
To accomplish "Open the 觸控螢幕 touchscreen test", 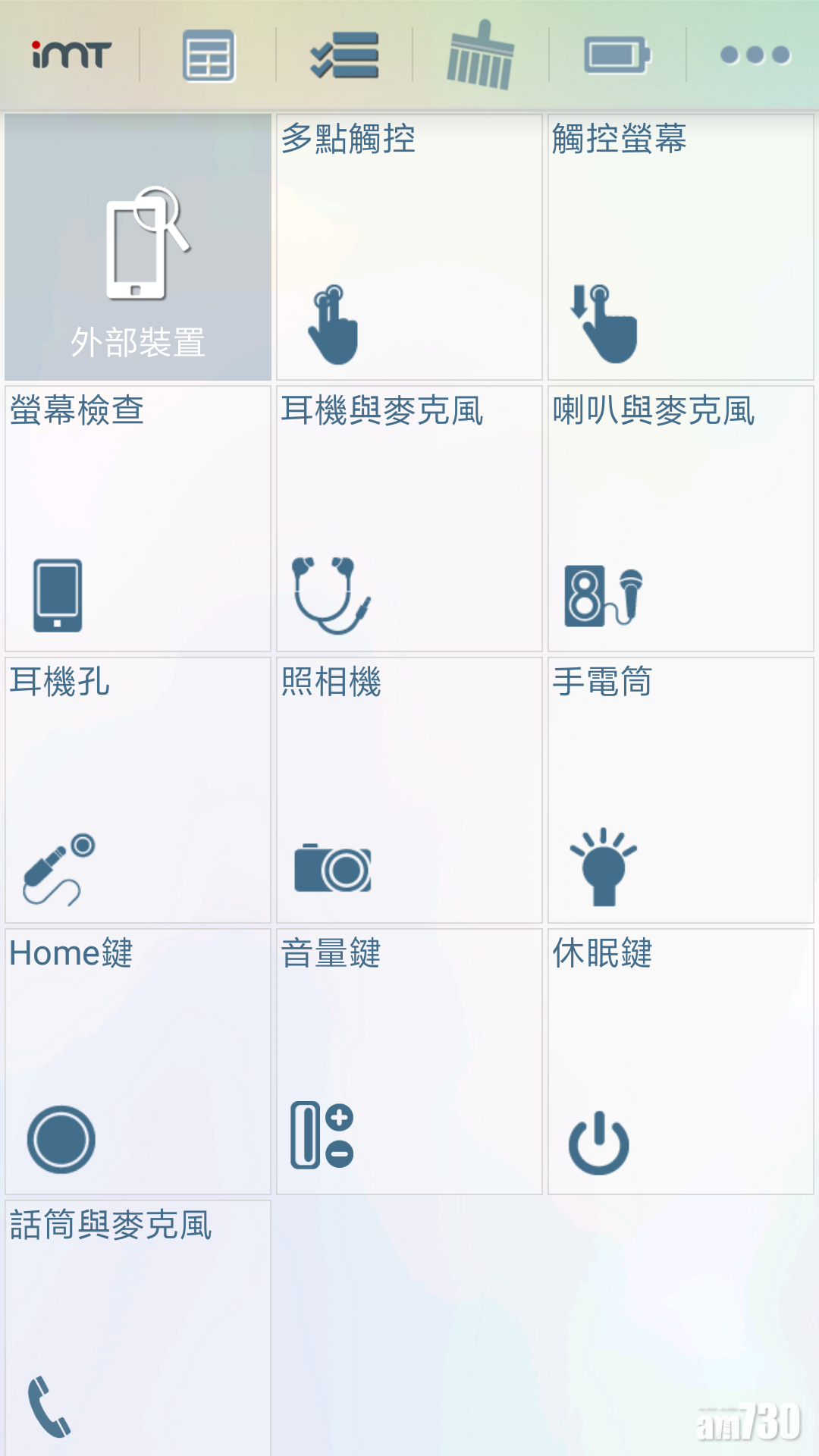I will click(680, 247).
